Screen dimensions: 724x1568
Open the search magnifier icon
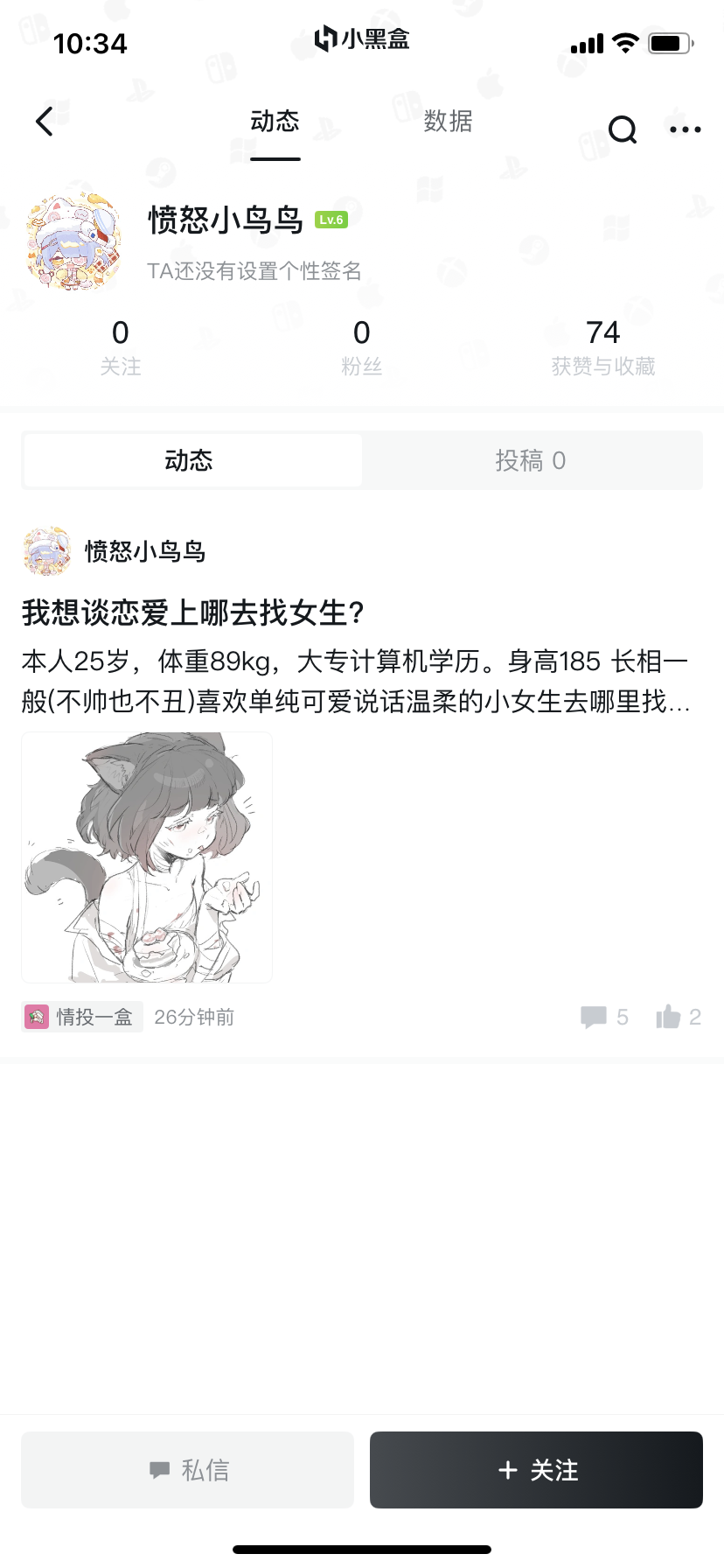coord(622,129)
